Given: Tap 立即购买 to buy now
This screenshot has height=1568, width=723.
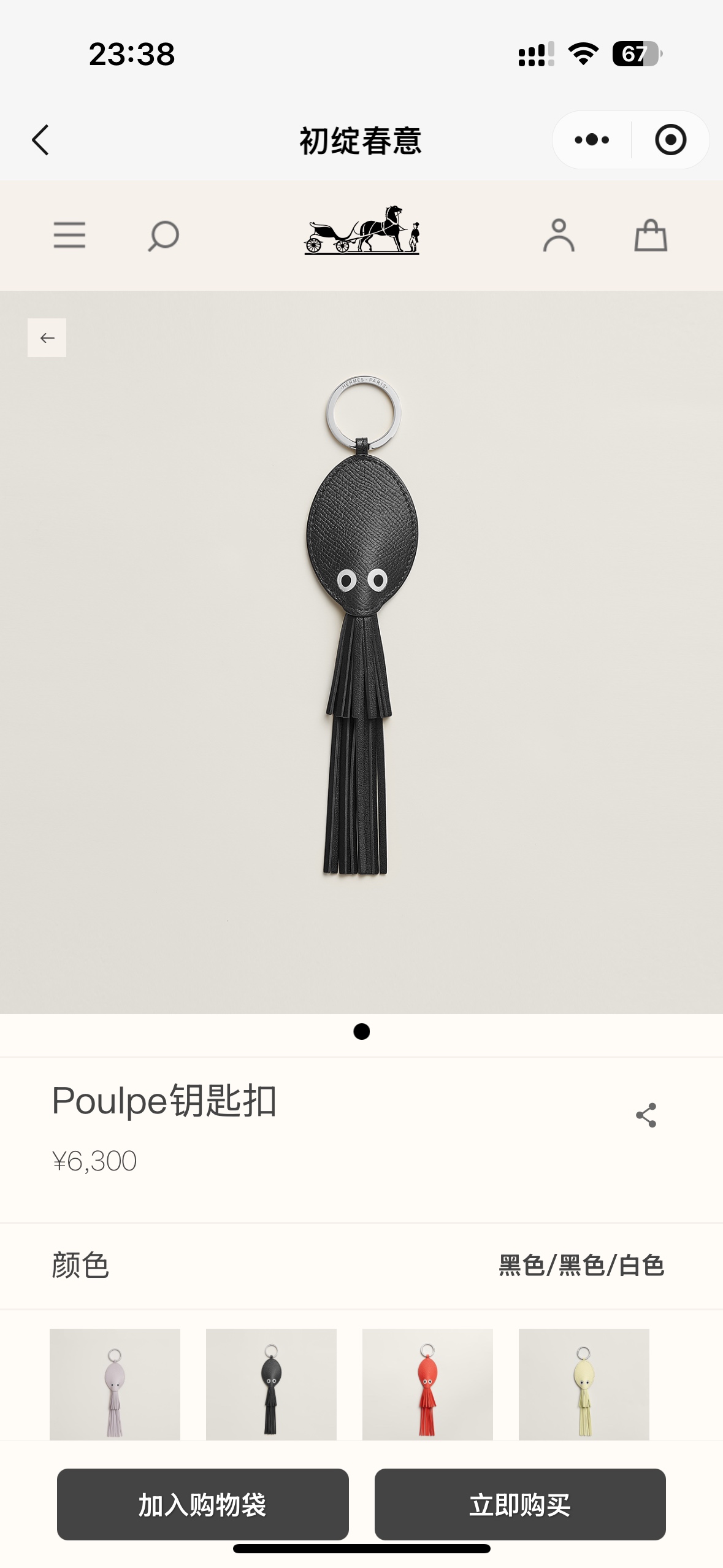Looking at the screenshot, I should click(x=520, y=1504).
